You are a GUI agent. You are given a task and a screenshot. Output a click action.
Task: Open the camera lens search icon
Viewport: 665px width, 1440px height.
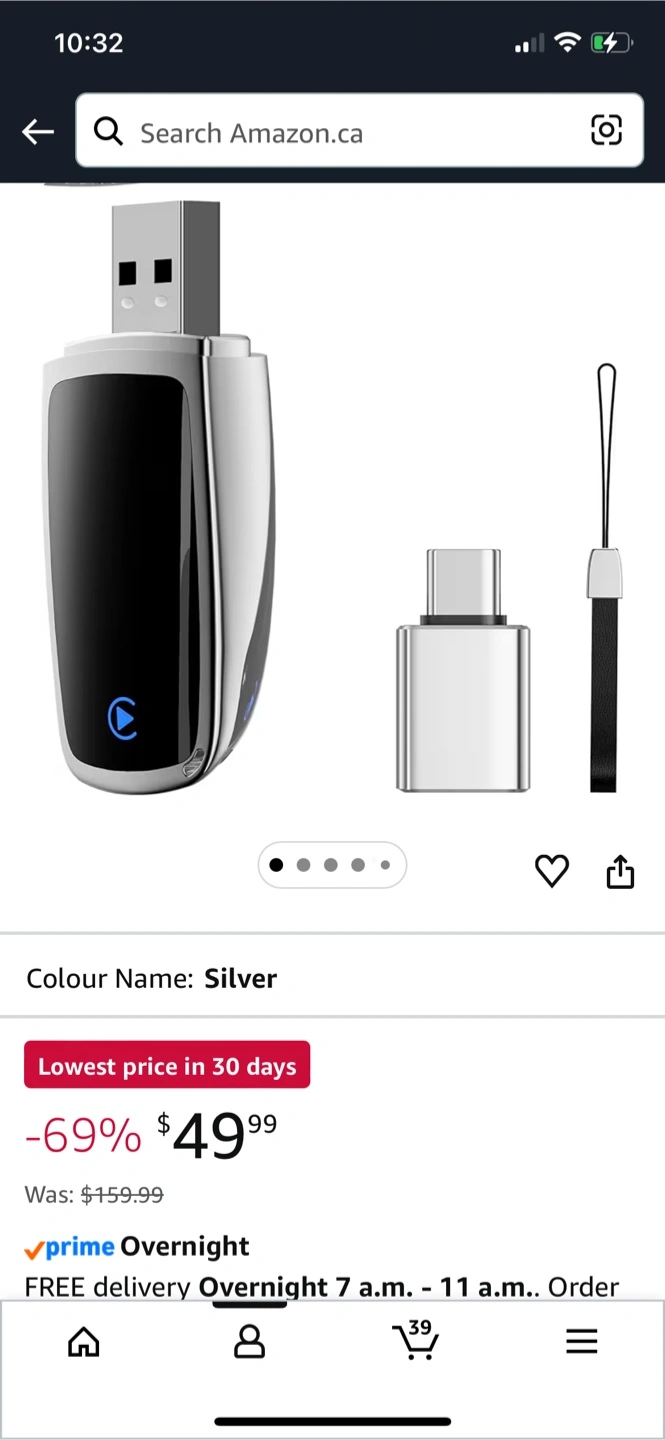click(x=606, y=131)
